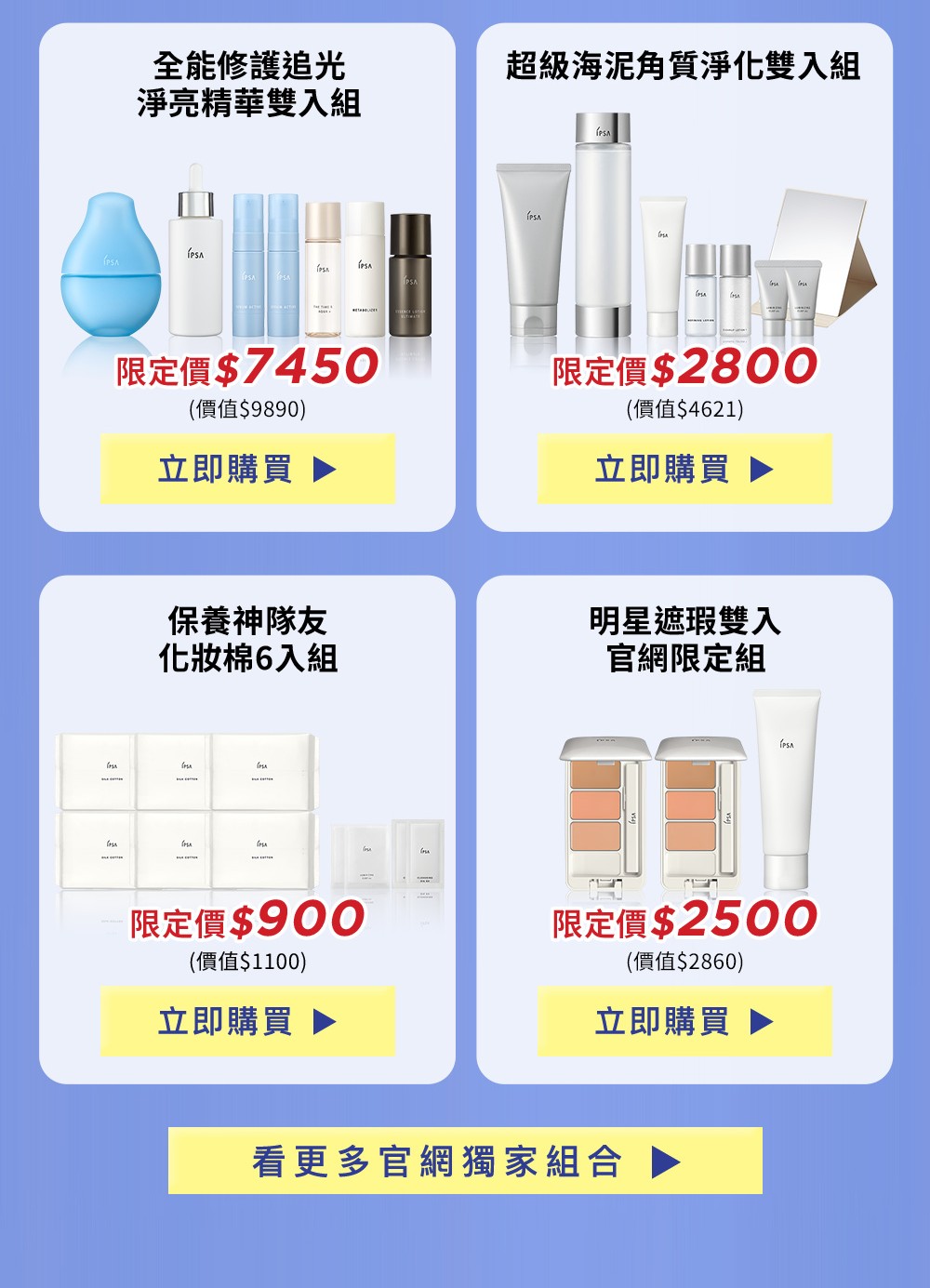This screenshot has width=930, height=1288.
Task: Click the arrow icon beside 看更多官網獨家組合
Action: 667,1161
